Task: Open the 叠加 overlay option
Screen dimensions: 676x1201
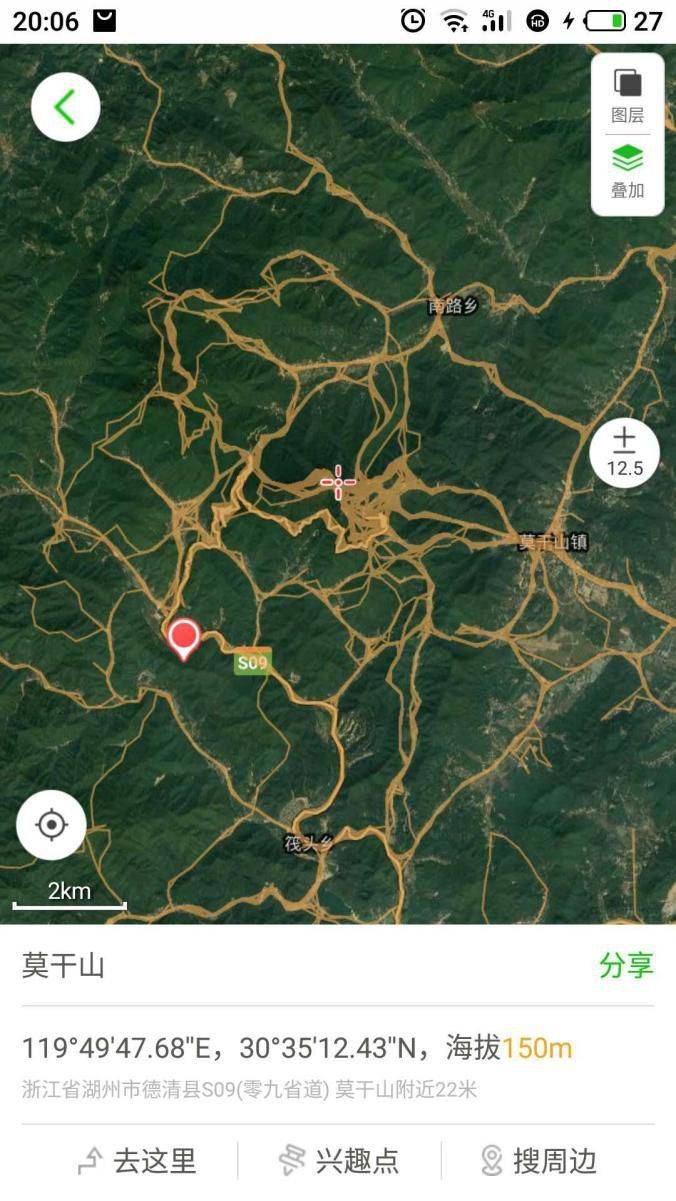Action: click(x=627, y=172)
